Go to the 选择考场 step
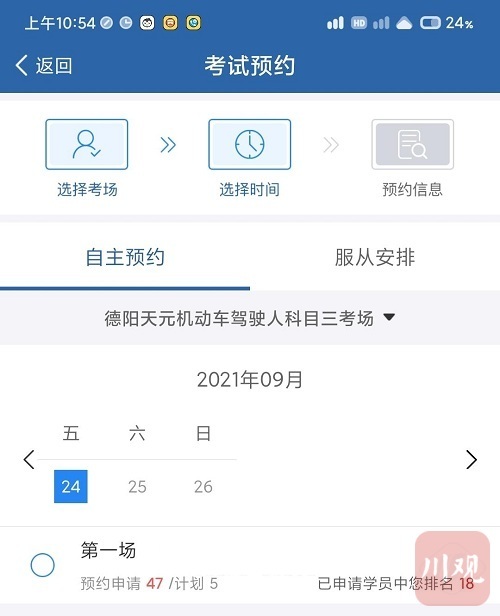This screenshot has height=616, width=500. tap(87, 158)
